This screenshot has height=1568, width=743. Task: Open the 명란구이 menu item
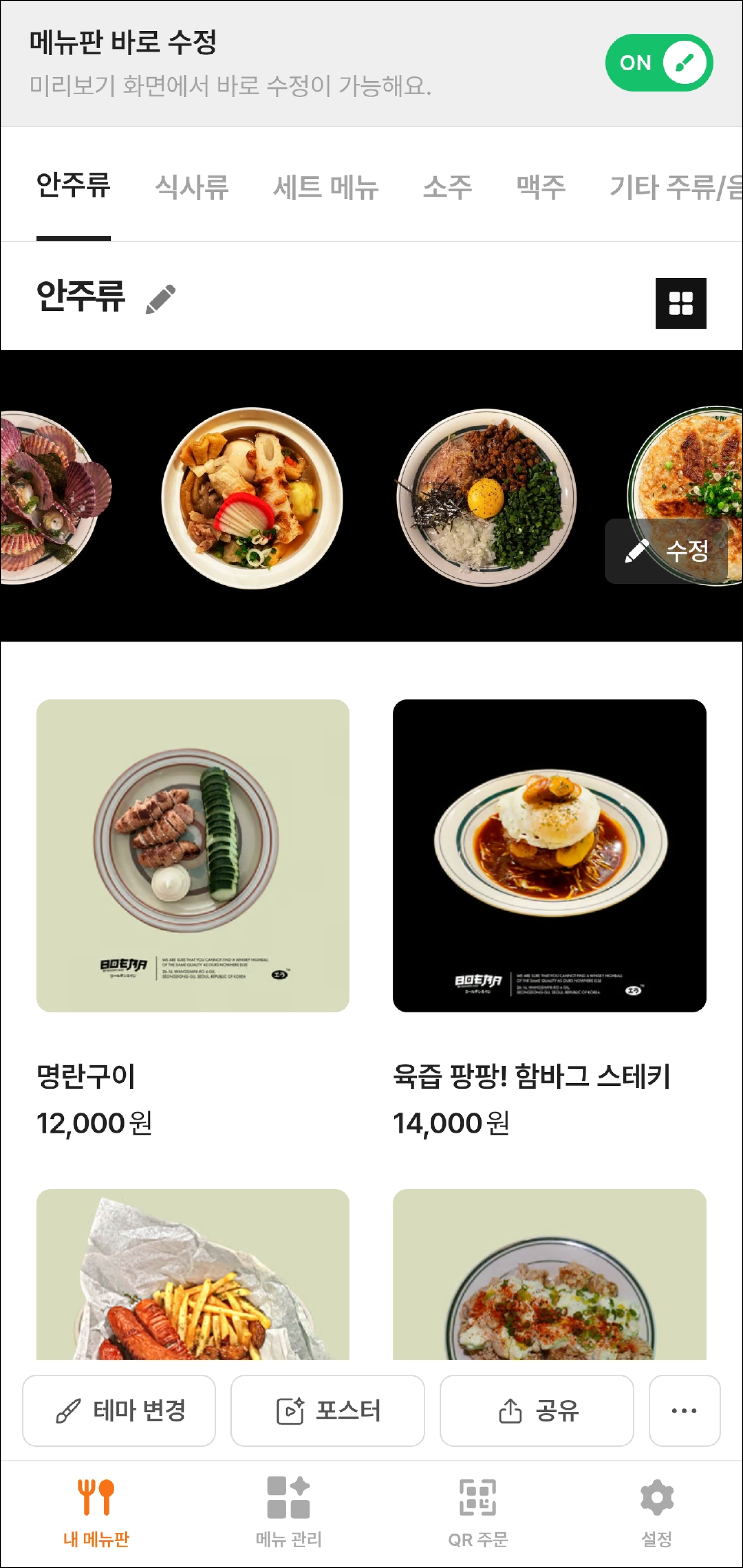[x=192, y=855]
